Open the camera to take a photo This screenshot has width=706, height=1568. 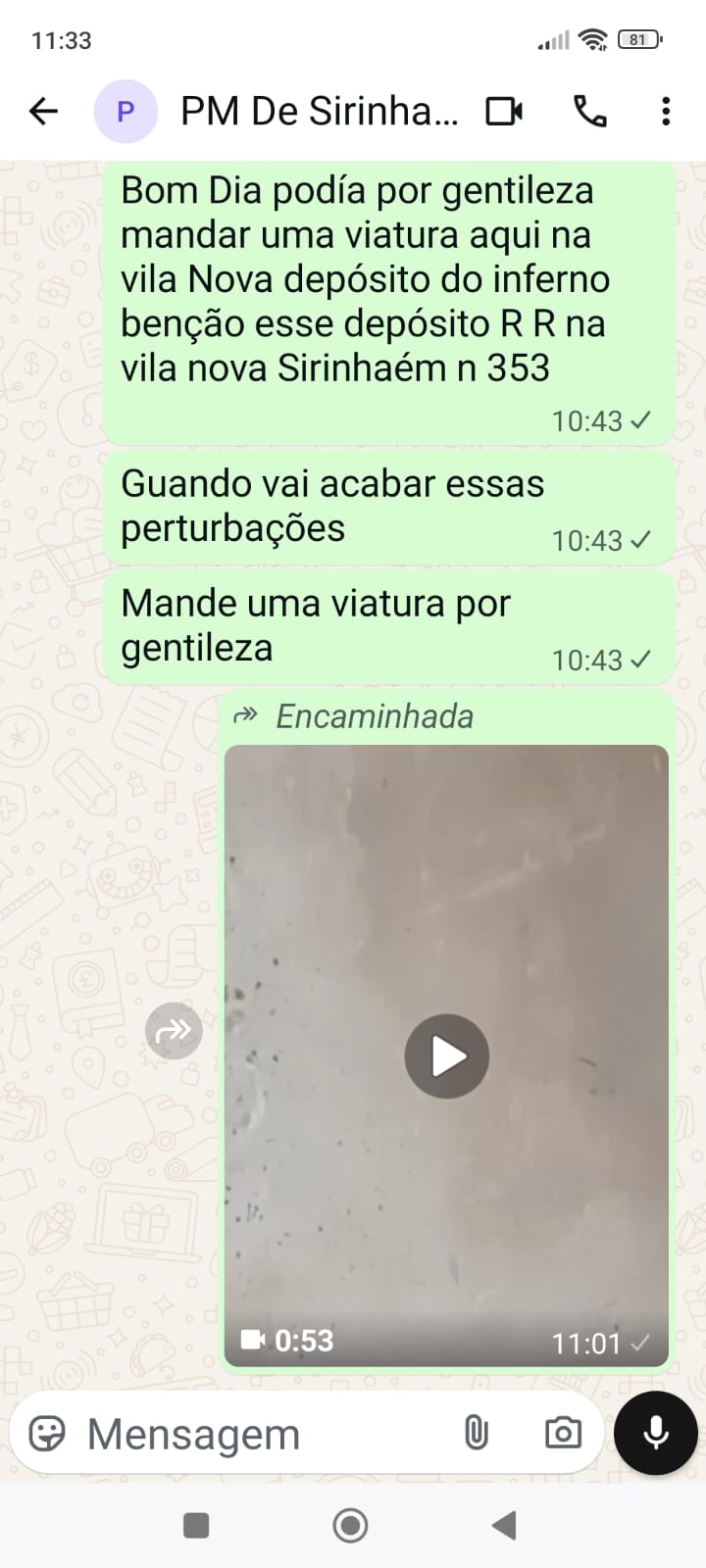click(563, 1434)
